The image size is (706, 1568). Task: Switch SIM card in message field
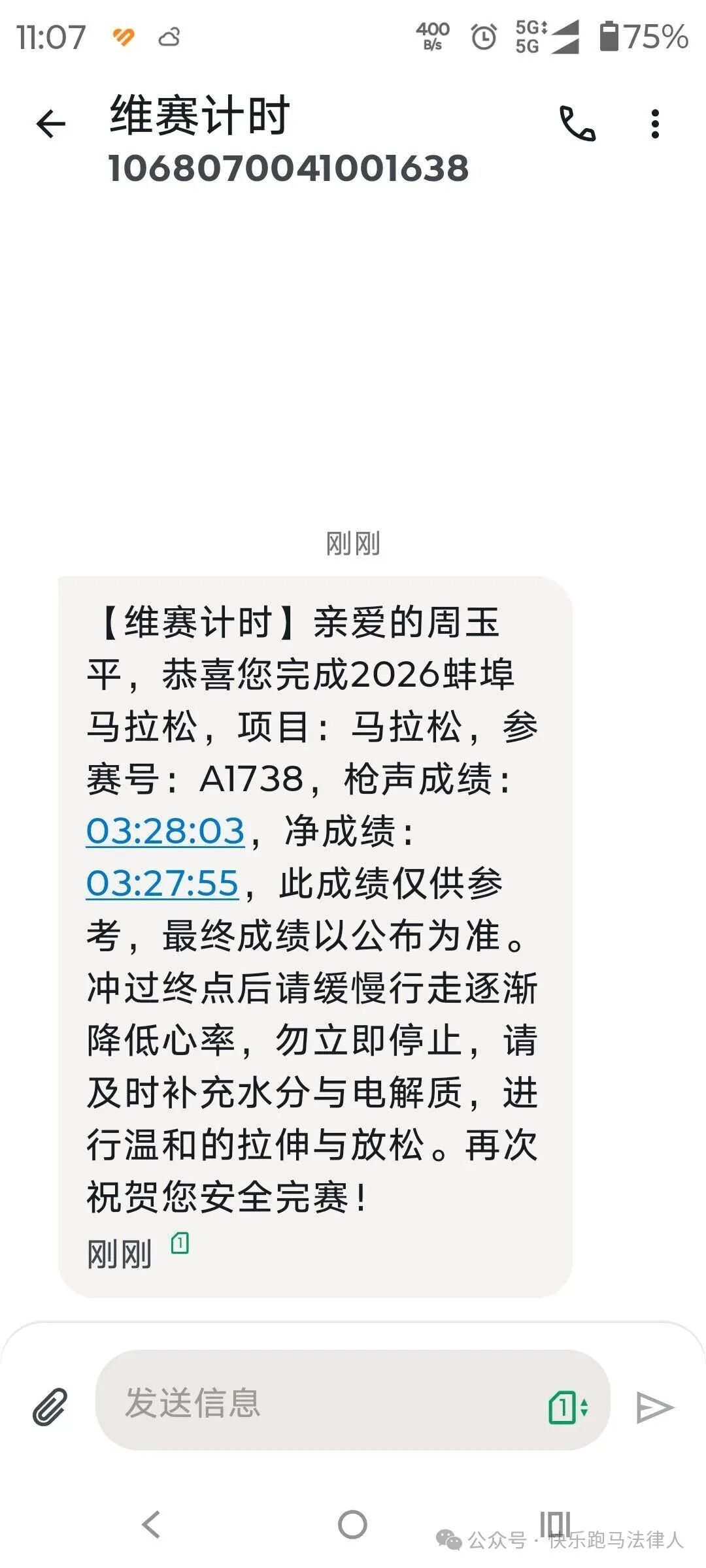[568, 1407]
